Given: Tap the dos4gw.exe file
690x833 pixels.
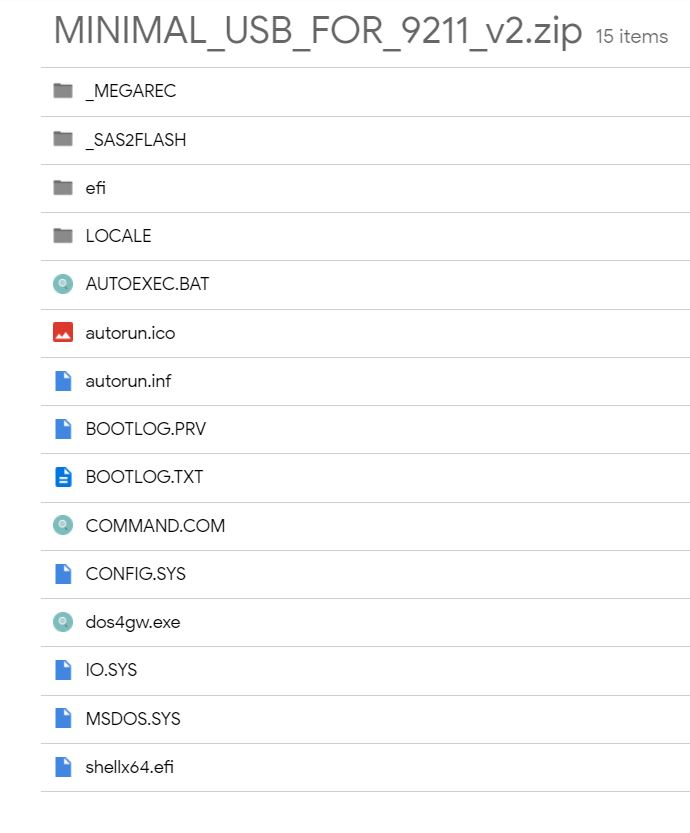Looking at the screenshot, I should click(x=133, y=622).
